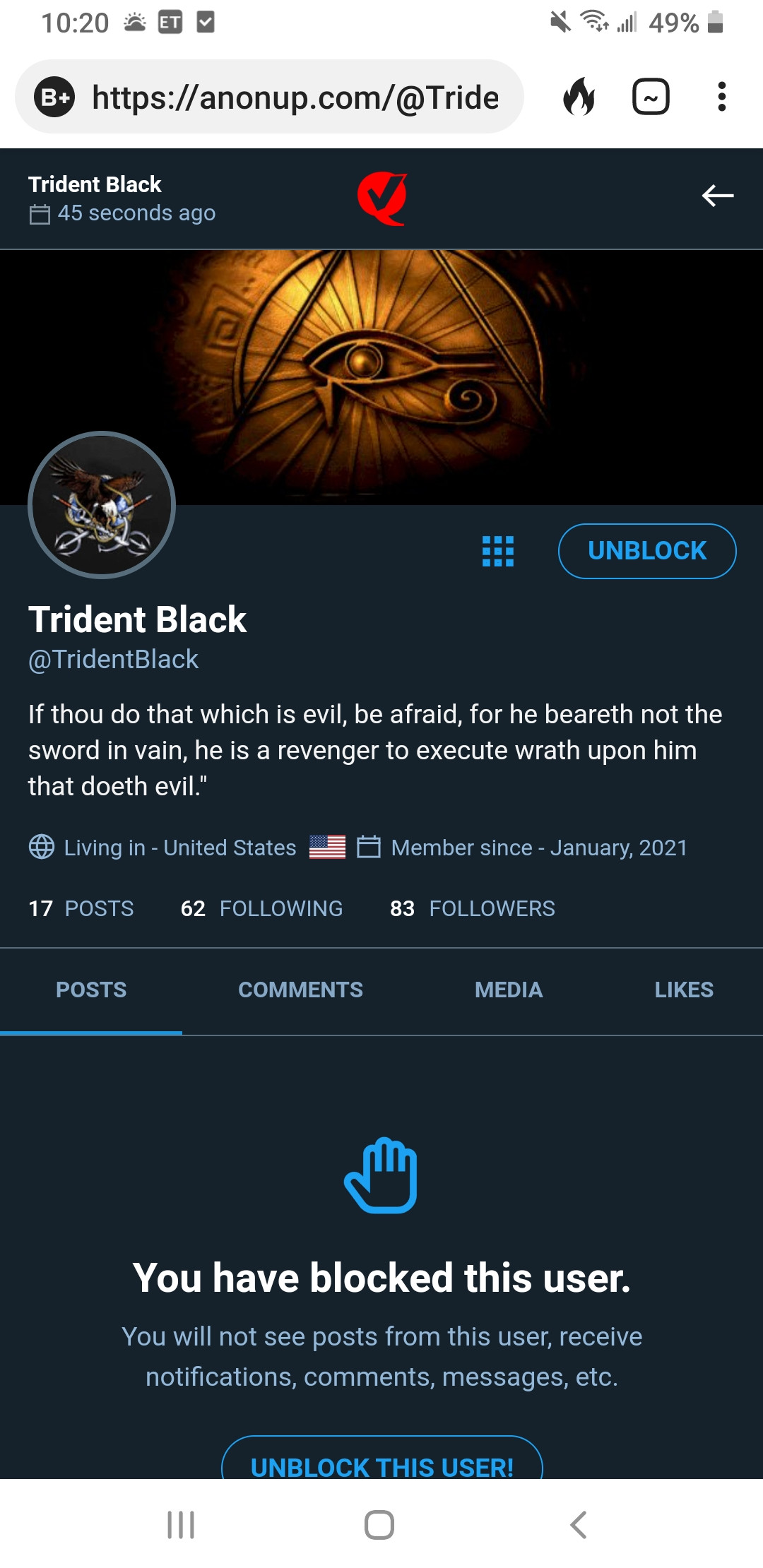
Task: Open the browser three-dot menu
Action: coord(721,97)
